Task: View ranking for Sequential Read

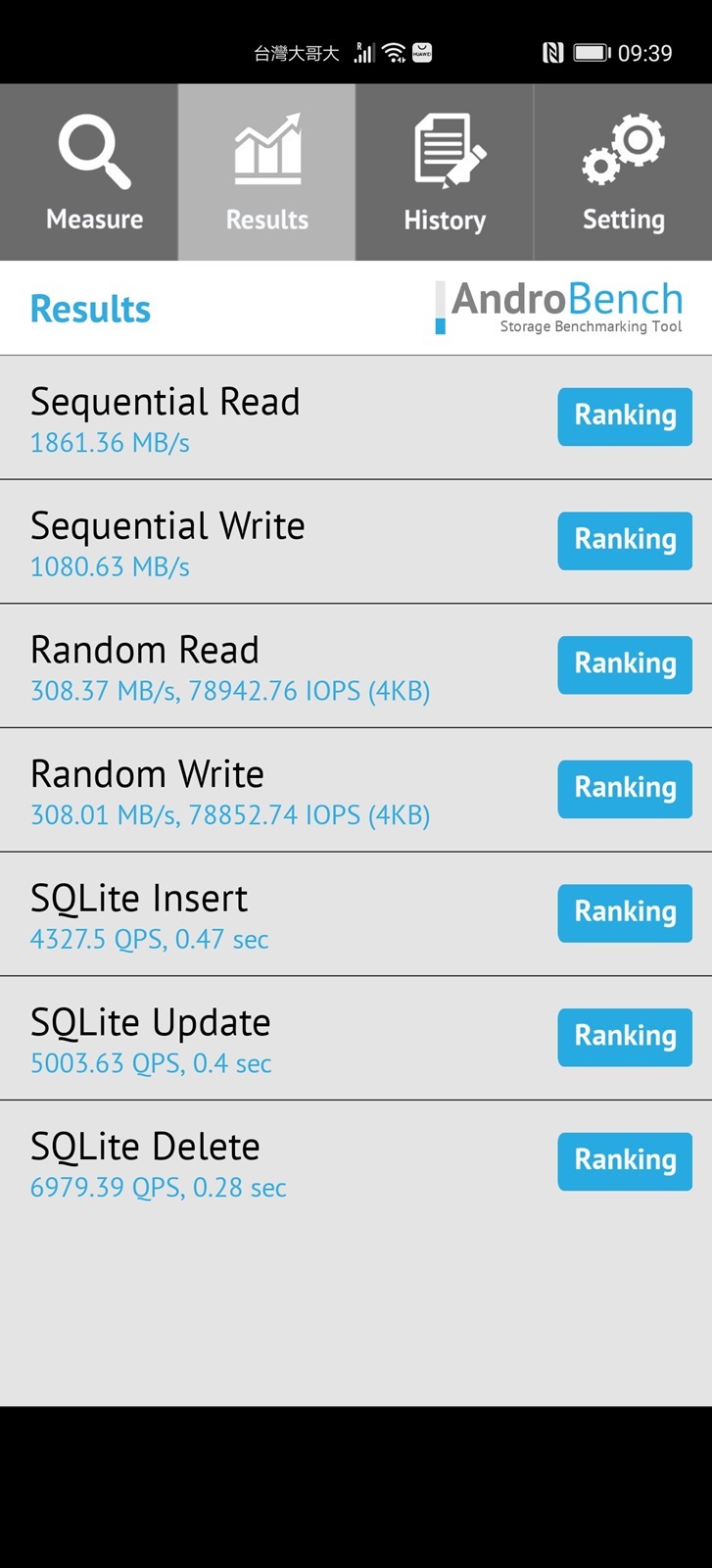Action: click(x=625, y=416)
